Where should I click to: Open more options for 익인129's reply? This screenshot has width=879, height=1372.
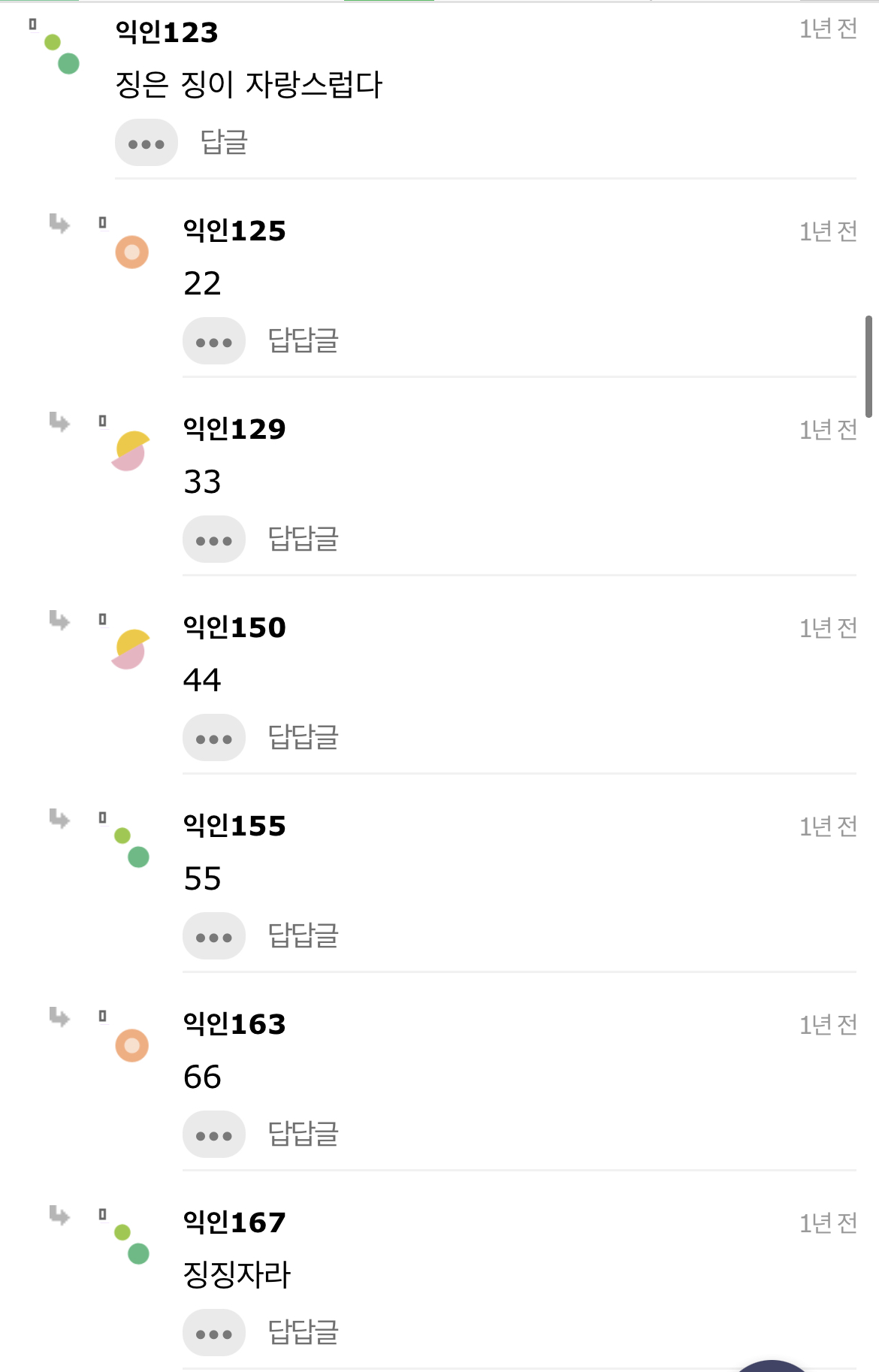coord(213,539)
